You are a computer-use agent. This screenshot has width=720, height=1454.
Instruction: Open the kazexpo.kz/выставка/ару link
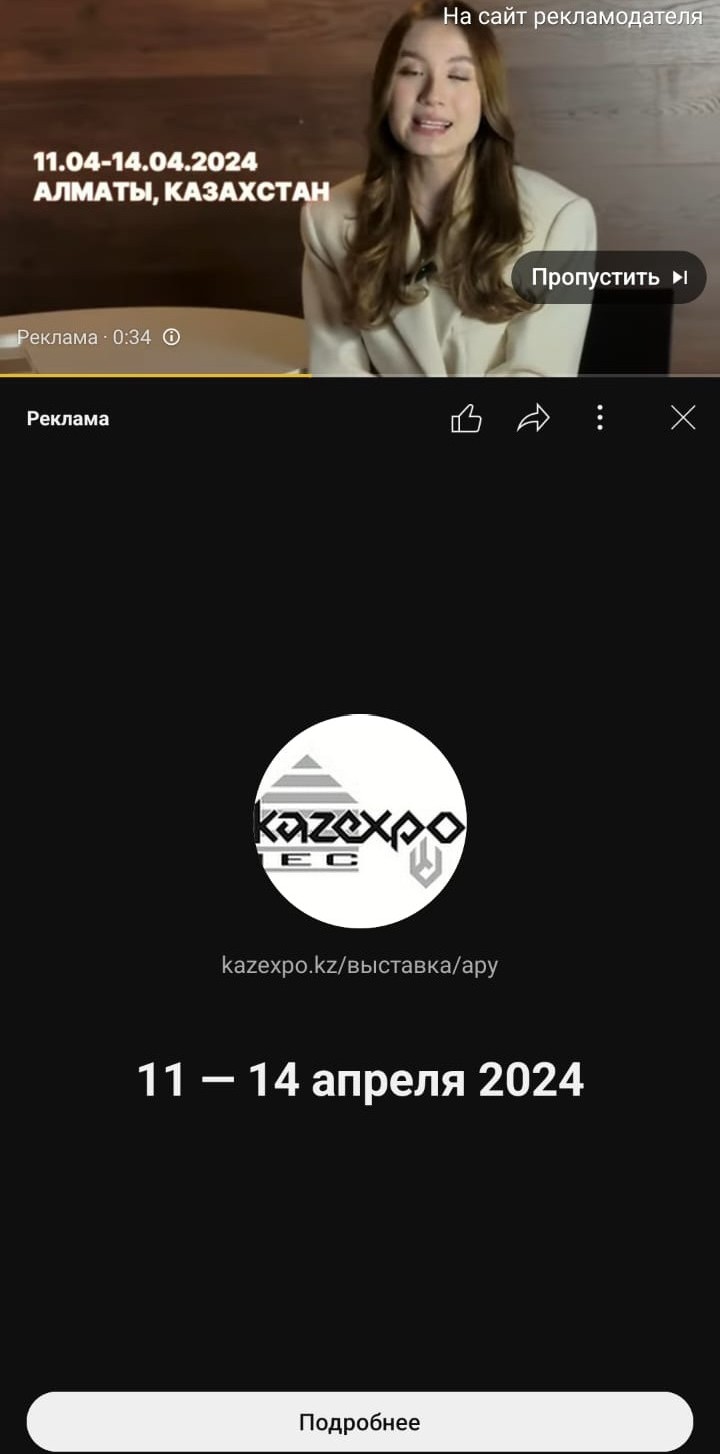(x=360, y=965)
